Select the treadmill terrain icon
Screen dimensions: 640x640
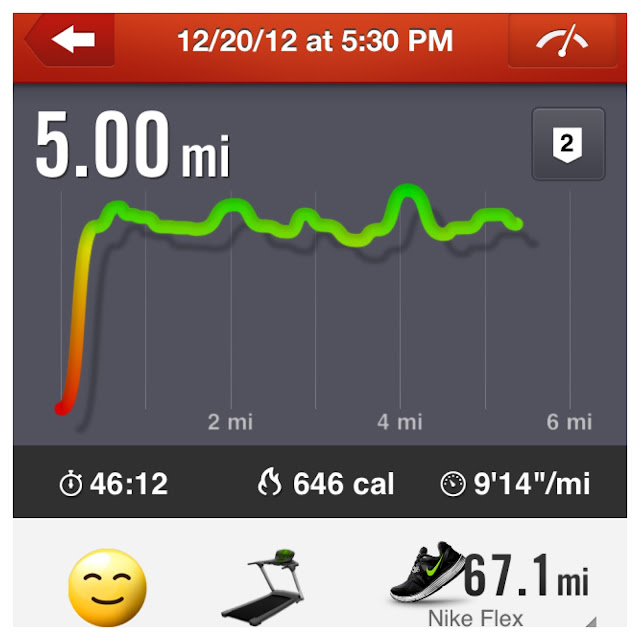click(x=264, y=587)
